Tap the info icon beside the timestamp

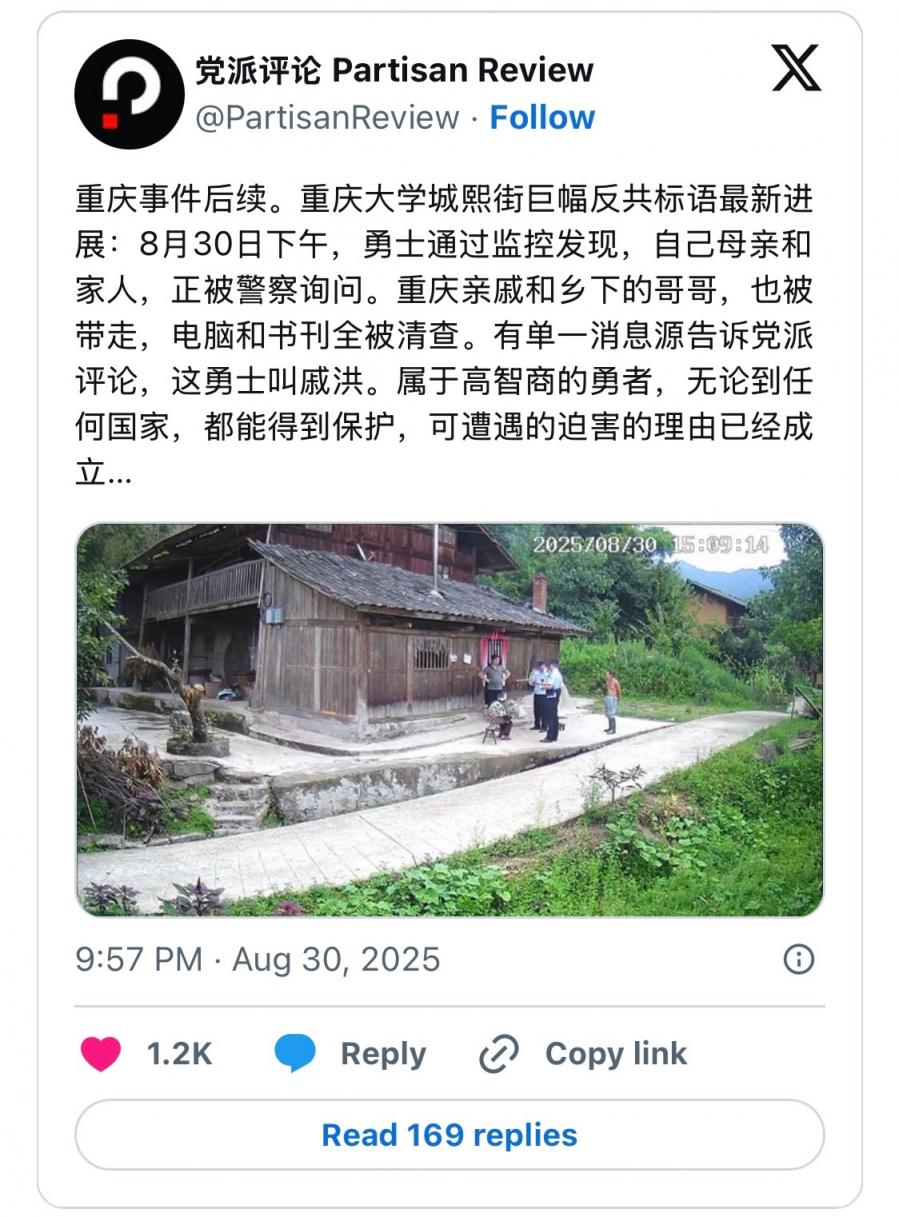(798, 960)
